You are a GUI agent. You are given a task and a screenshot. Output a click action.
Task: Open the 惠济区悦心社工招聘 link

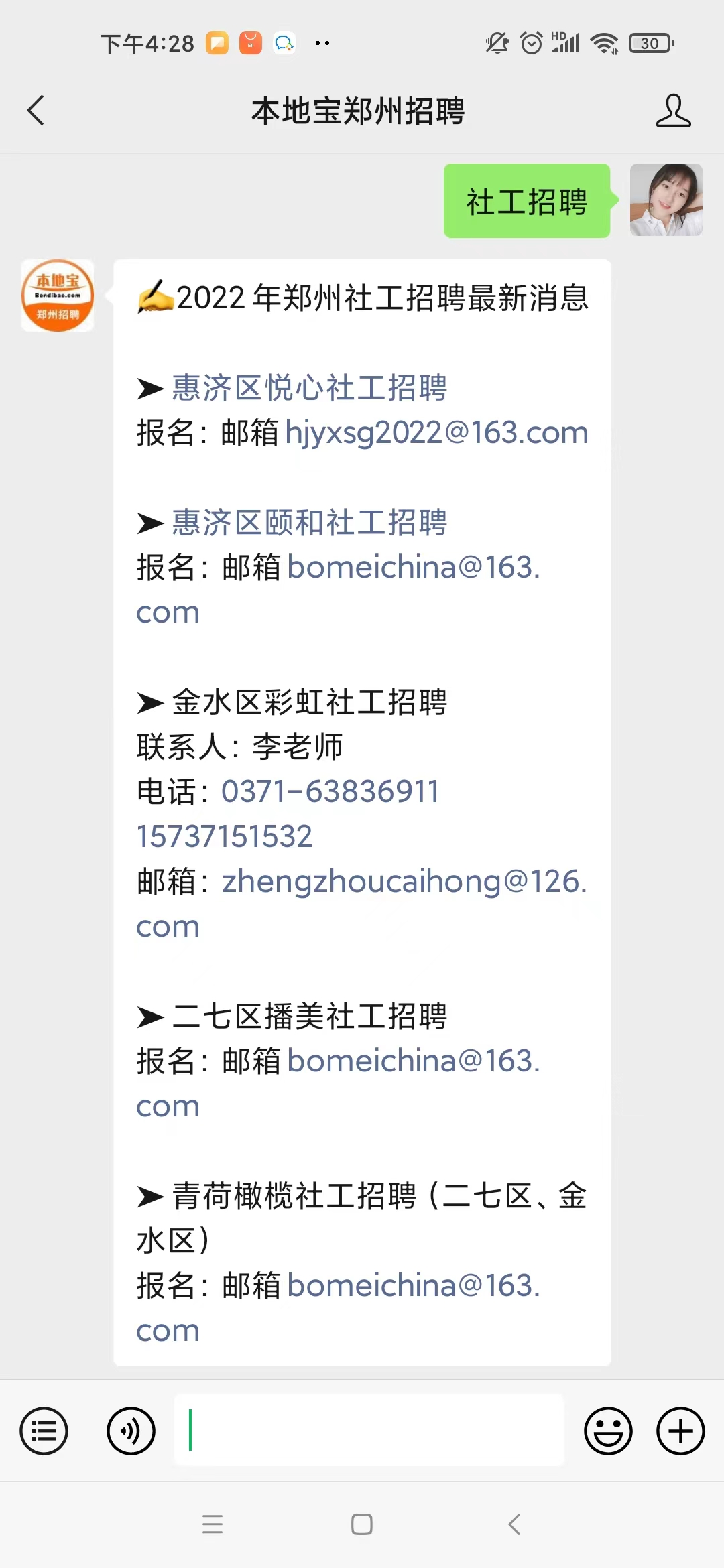point(310,388)
